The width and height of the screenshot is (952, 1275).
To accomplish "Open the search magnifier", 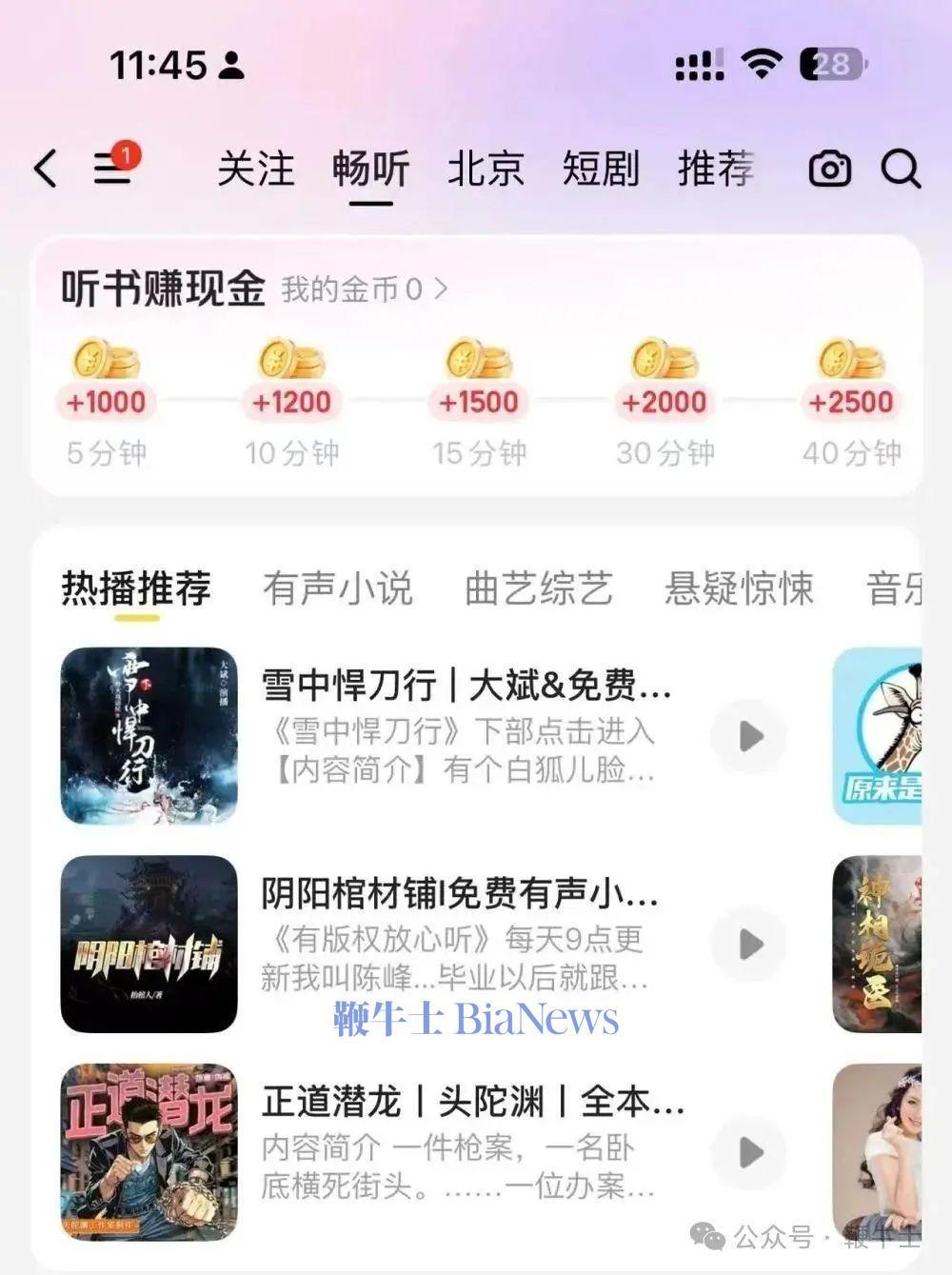I will pyautogui.click(x=901, y=169).
